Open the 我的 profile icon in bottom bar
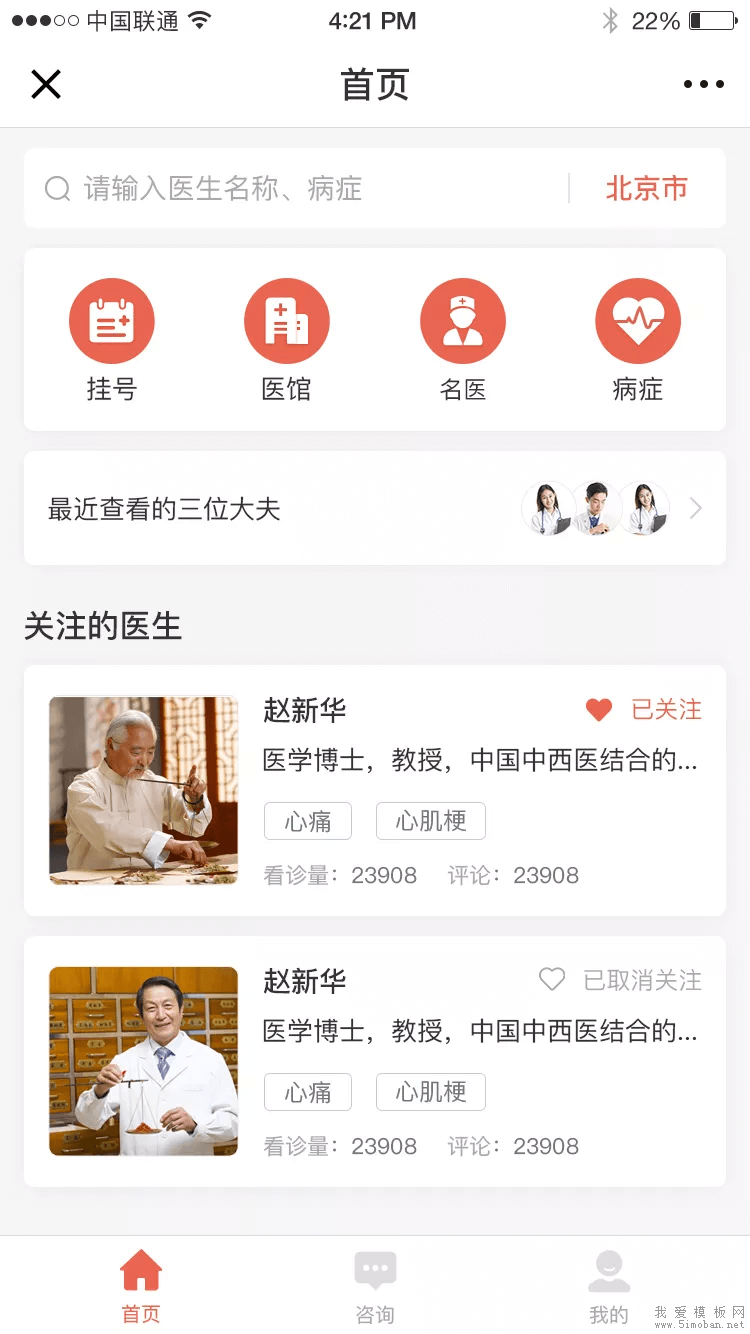Screen dimensions: 750x1334 click(609, 1269)
